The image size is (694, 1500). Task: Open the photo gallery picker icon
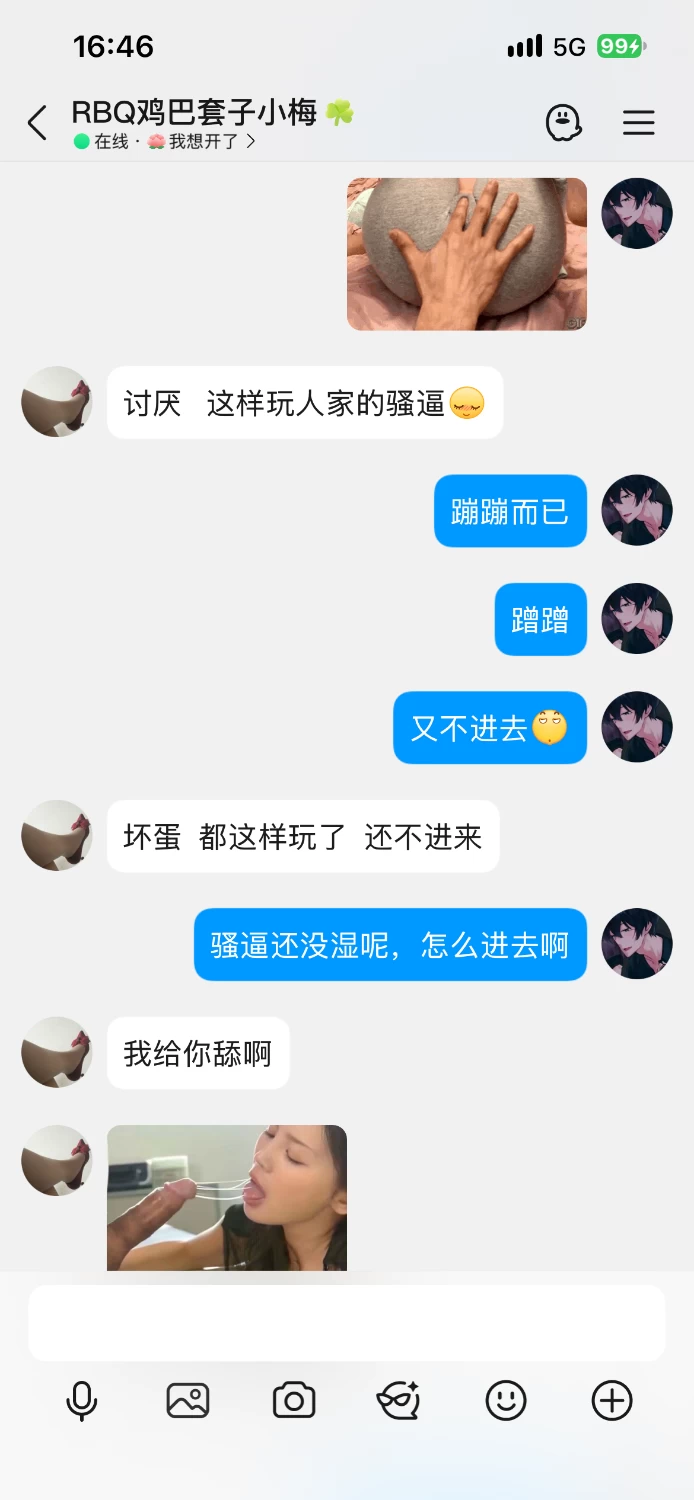click(x=188, y=1400)
